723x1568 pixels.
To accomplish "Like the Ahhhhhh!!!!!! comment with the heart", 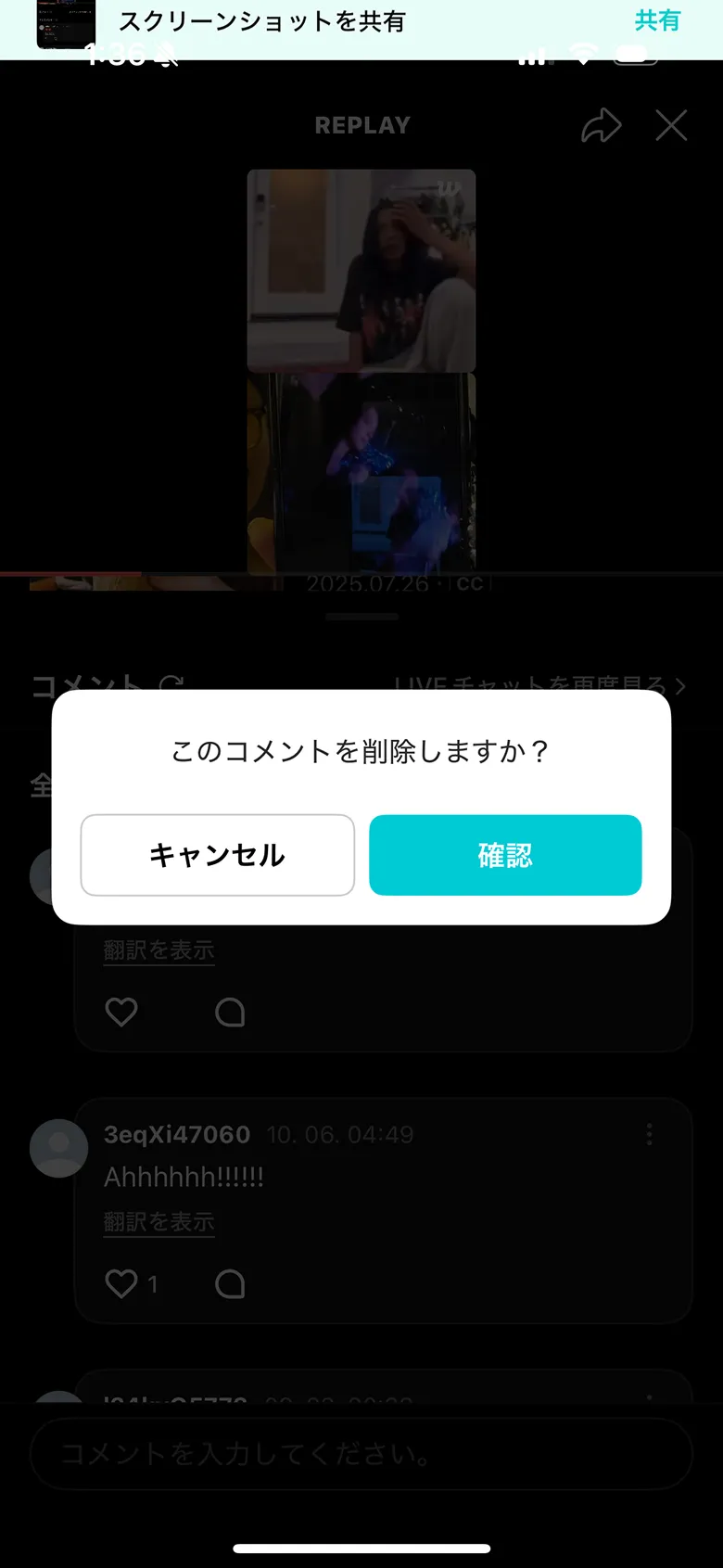I will (x=120, y=1284).
